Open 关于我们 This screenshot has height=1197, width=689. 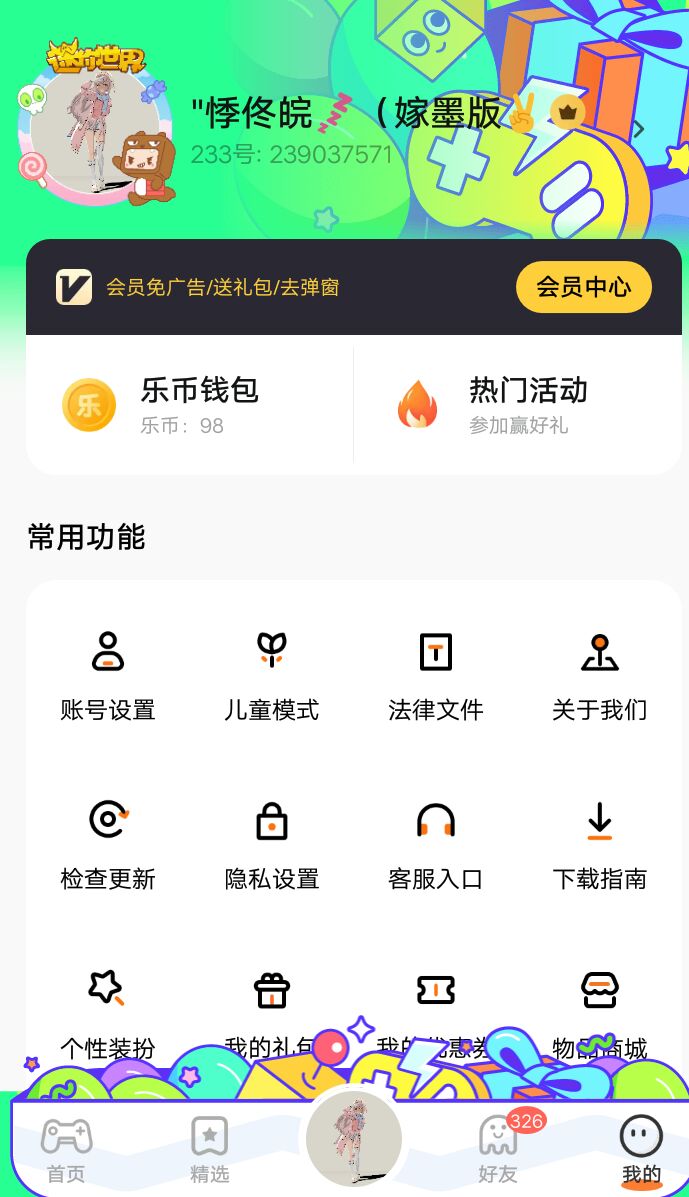[x=600, y=675]
